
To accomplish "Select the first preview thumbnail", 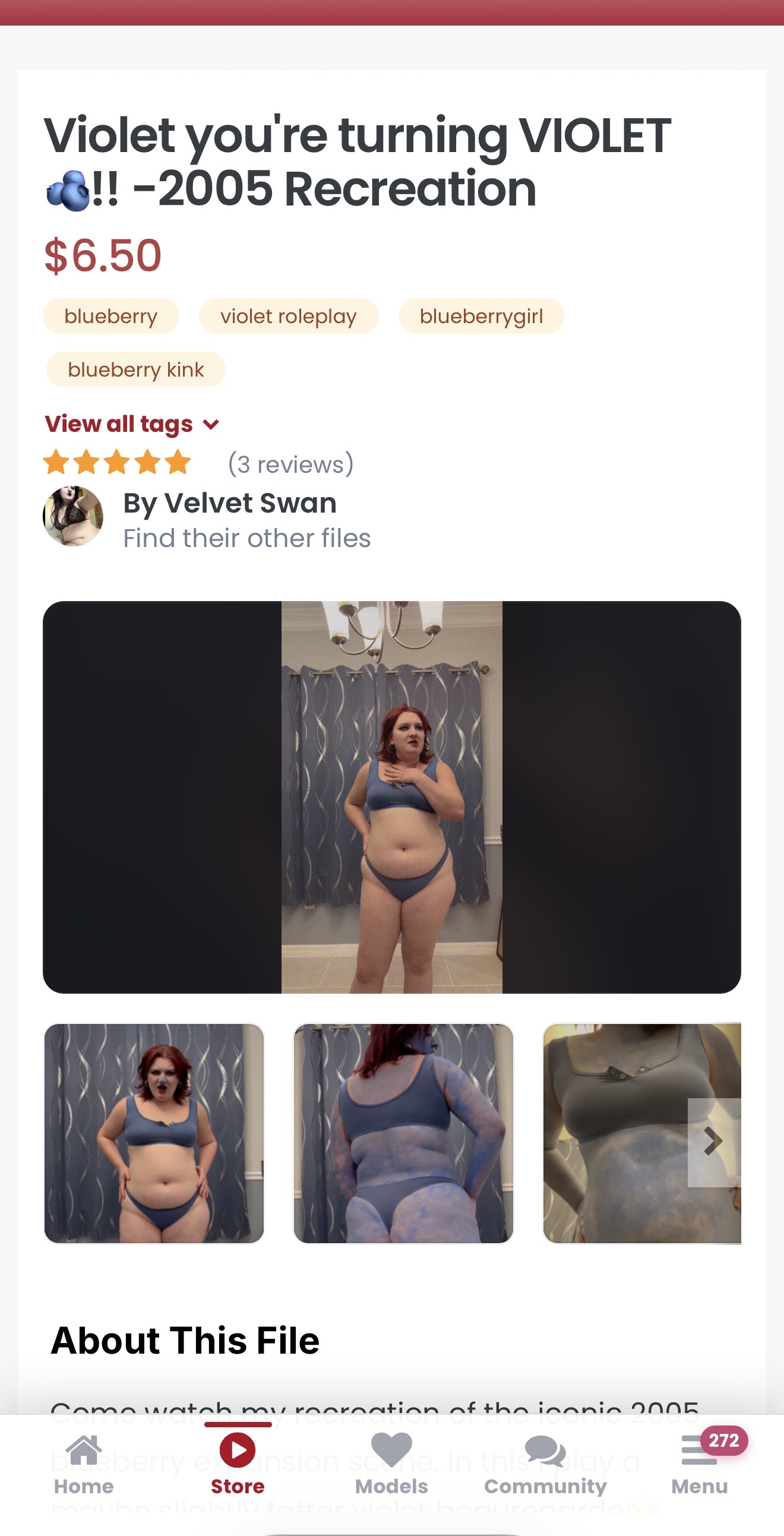I will click(x=154, y=1133).
